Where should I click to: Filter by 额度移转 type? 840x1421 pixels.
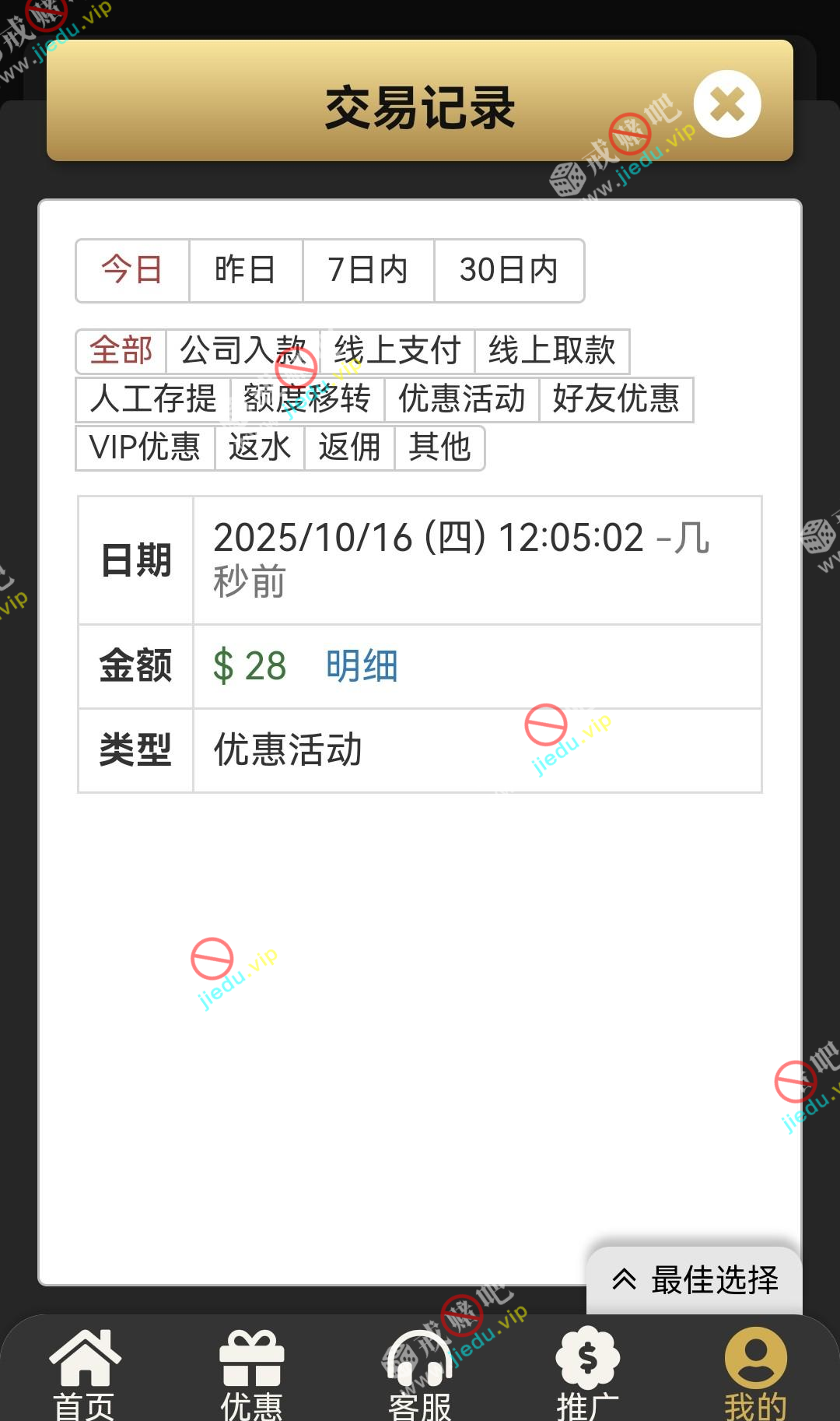click(x=306, y=399)
